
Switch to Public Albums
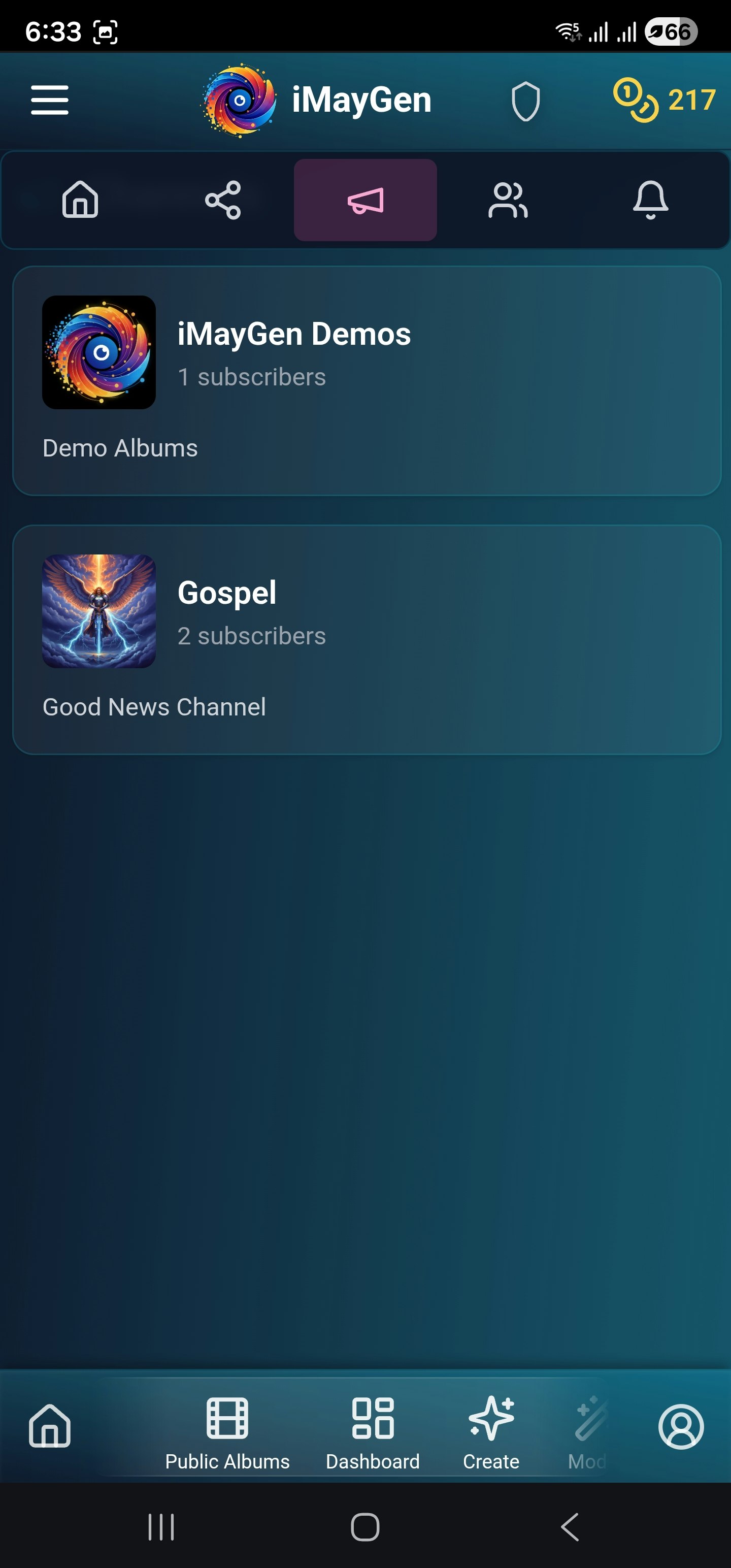[227, 1433]
